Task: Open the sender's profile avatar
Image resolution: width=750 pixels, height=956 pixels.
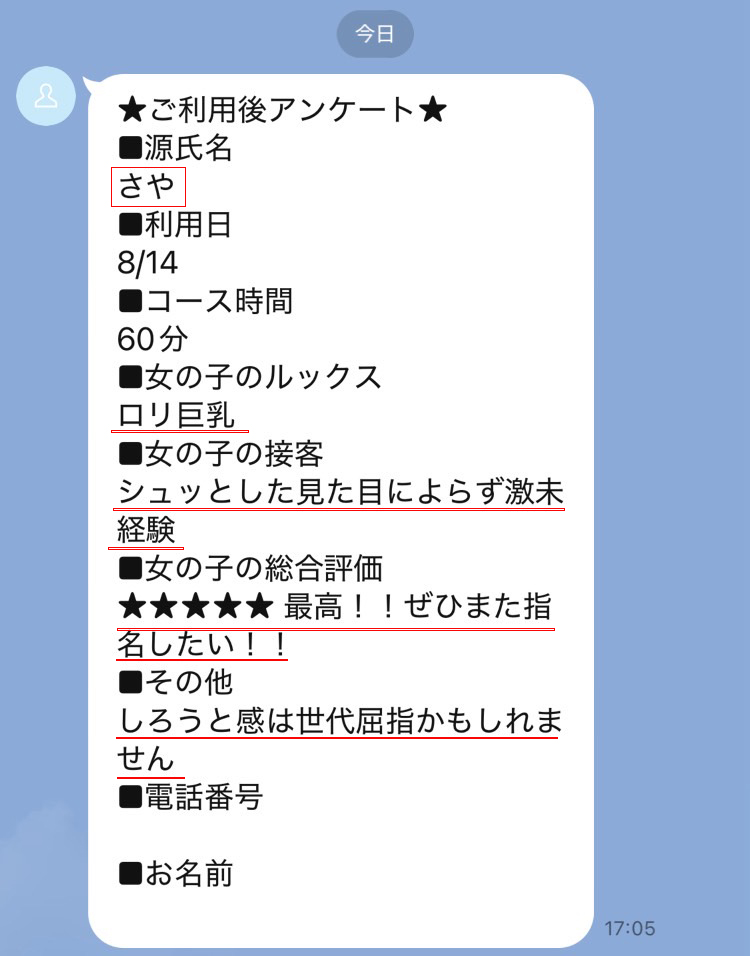Action: pyautogui.click(x=46, y=97)
